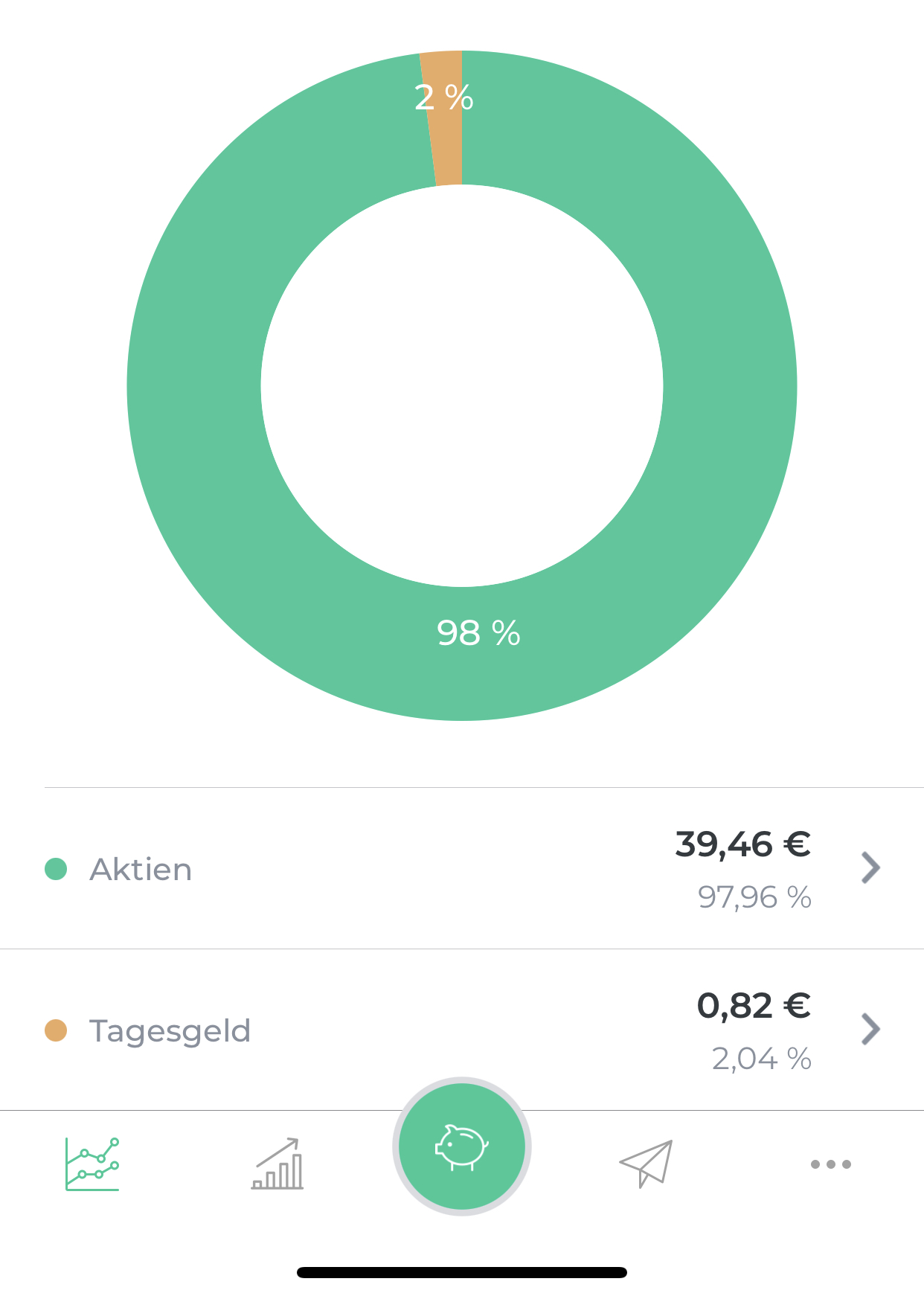Open the bar chart growth tab
This screenshot has width=924, height=1296.
tap(277, 1164)
